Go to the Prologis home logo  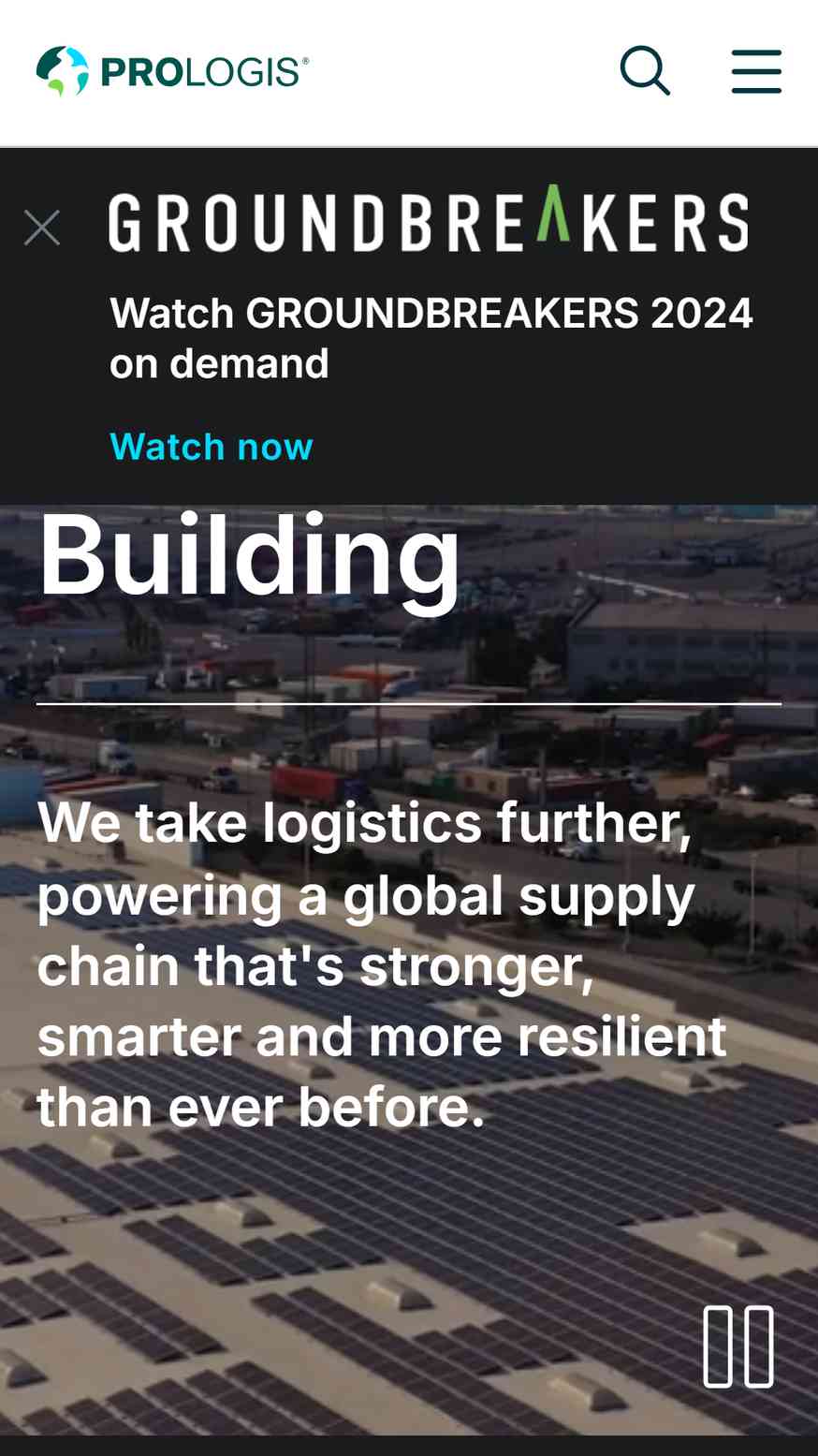(172, 71)
